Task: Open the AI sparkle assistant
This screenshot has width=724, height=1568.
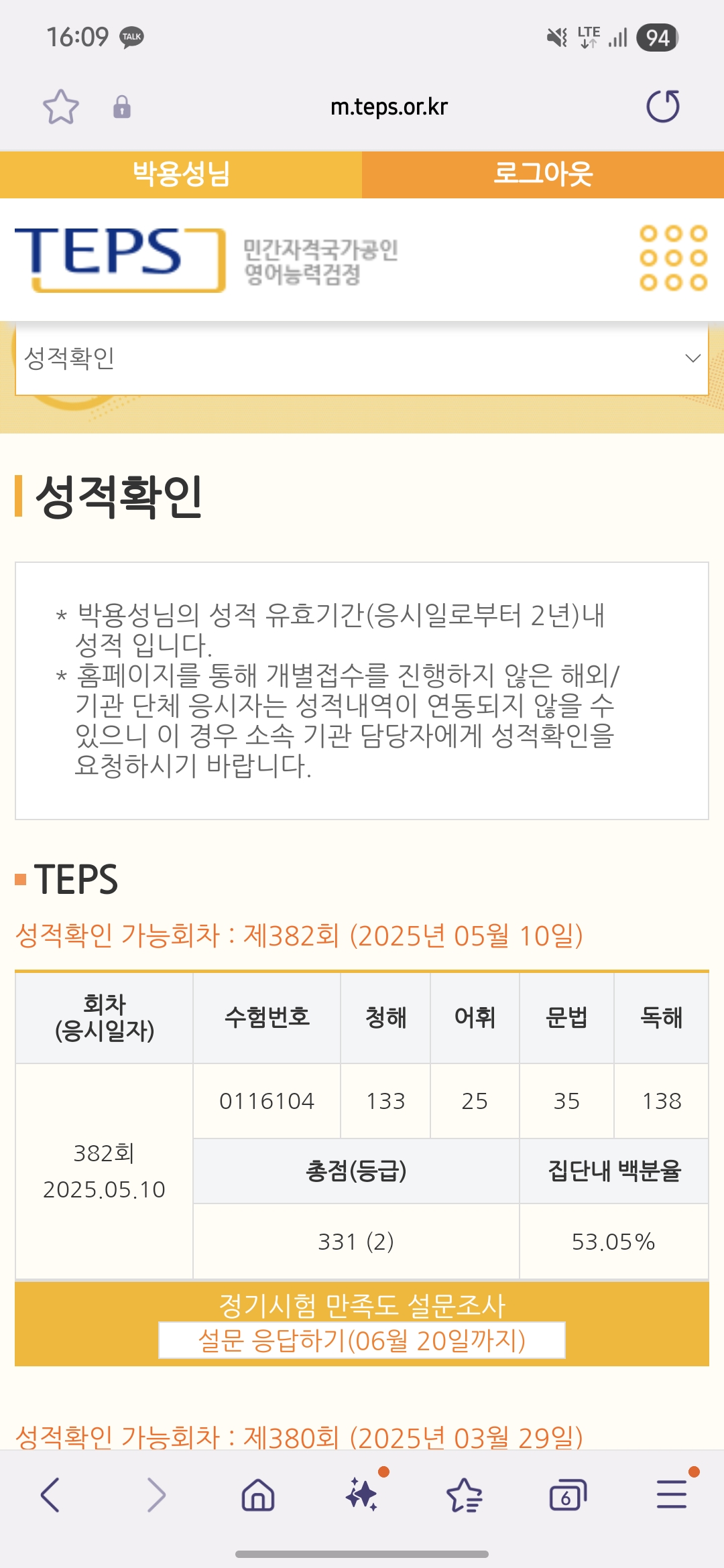Action: [x=362, y=1494]
